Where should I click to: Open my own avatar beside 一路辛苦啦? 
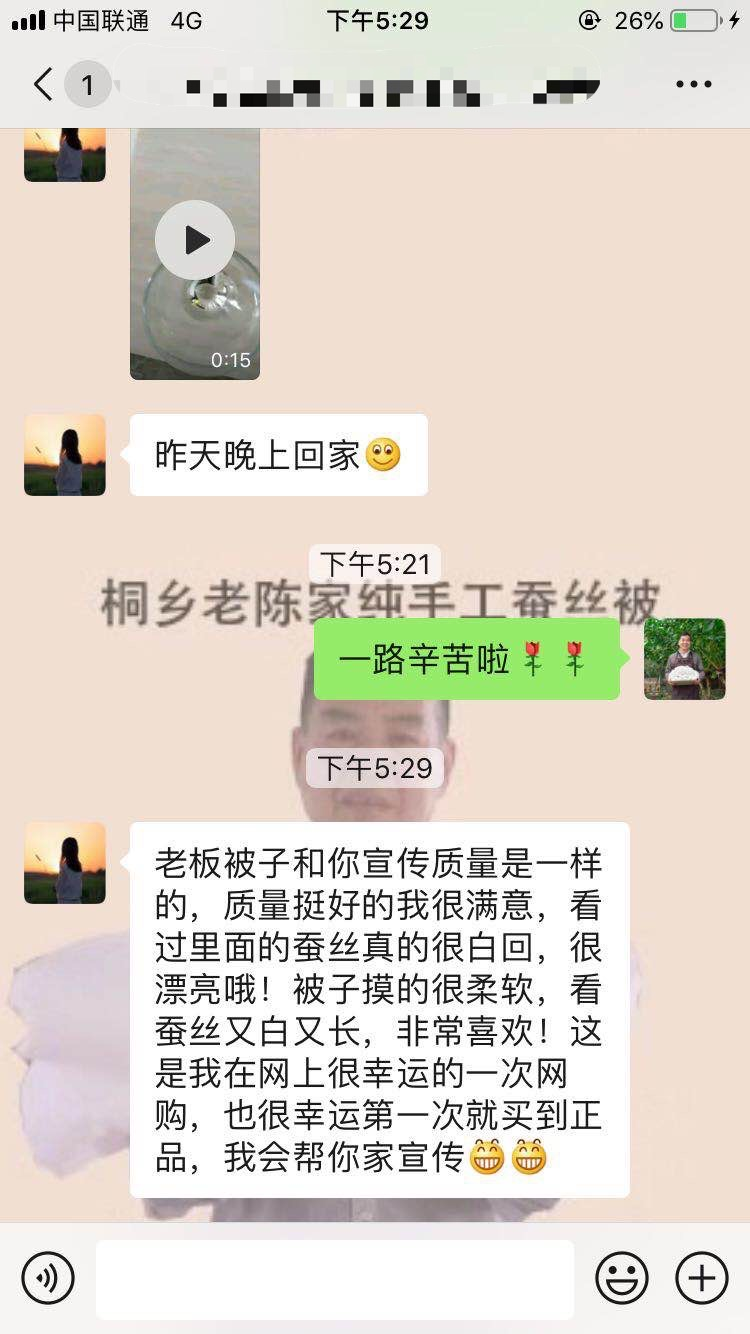685,658
